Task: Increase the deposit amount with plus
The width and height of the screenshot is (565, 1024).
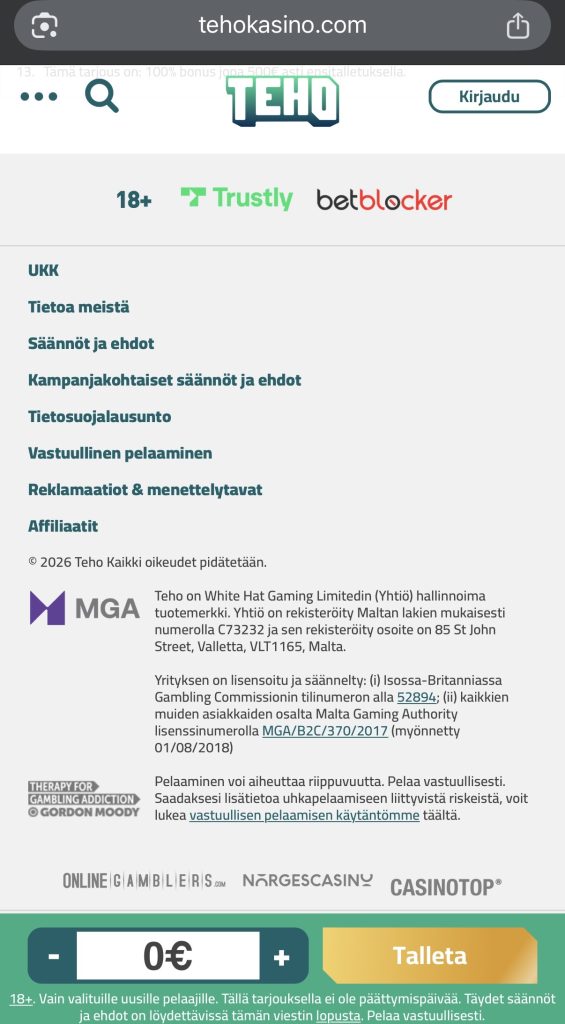Action: 282,956
